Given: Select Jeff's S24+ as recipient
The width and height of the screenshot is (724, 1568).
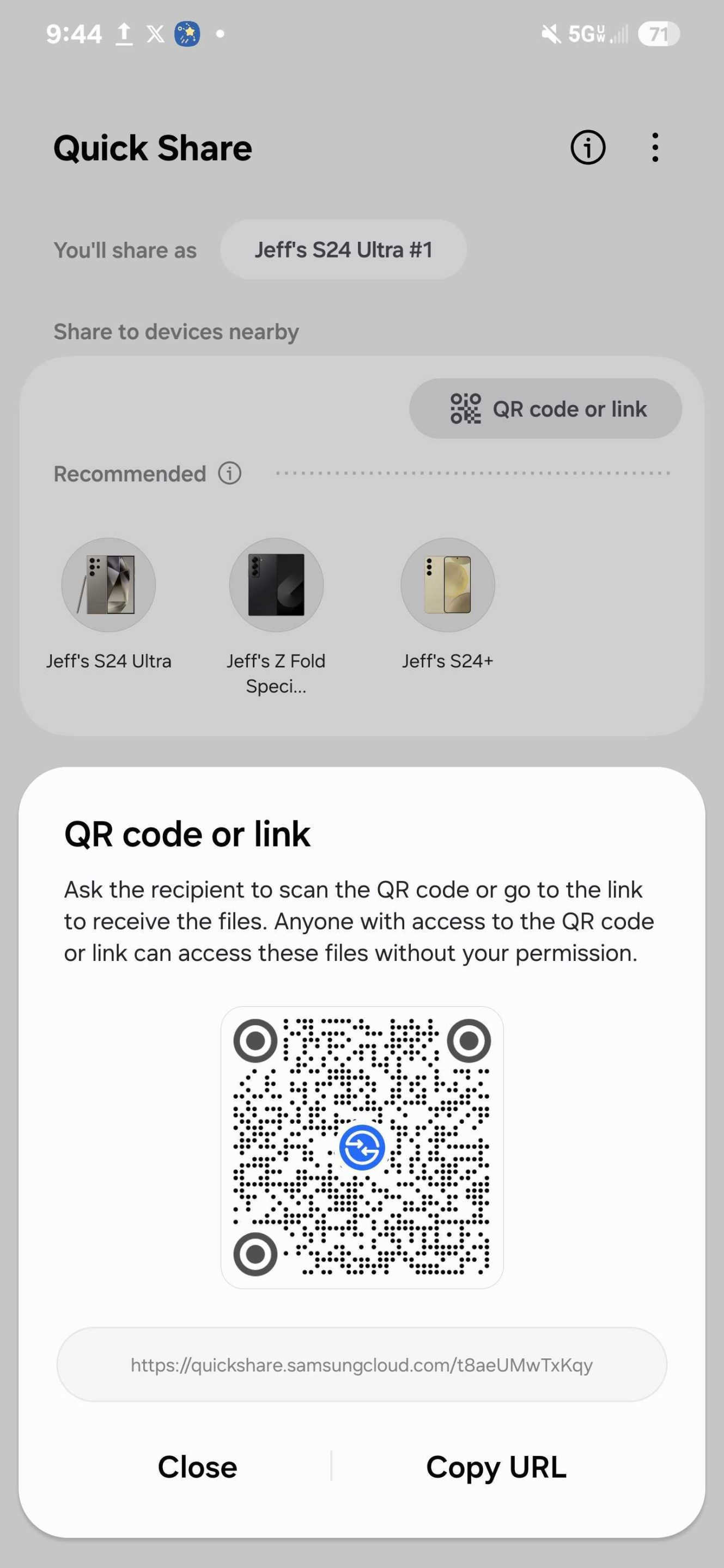Looking at the screenshot, I should pos(448,585).
